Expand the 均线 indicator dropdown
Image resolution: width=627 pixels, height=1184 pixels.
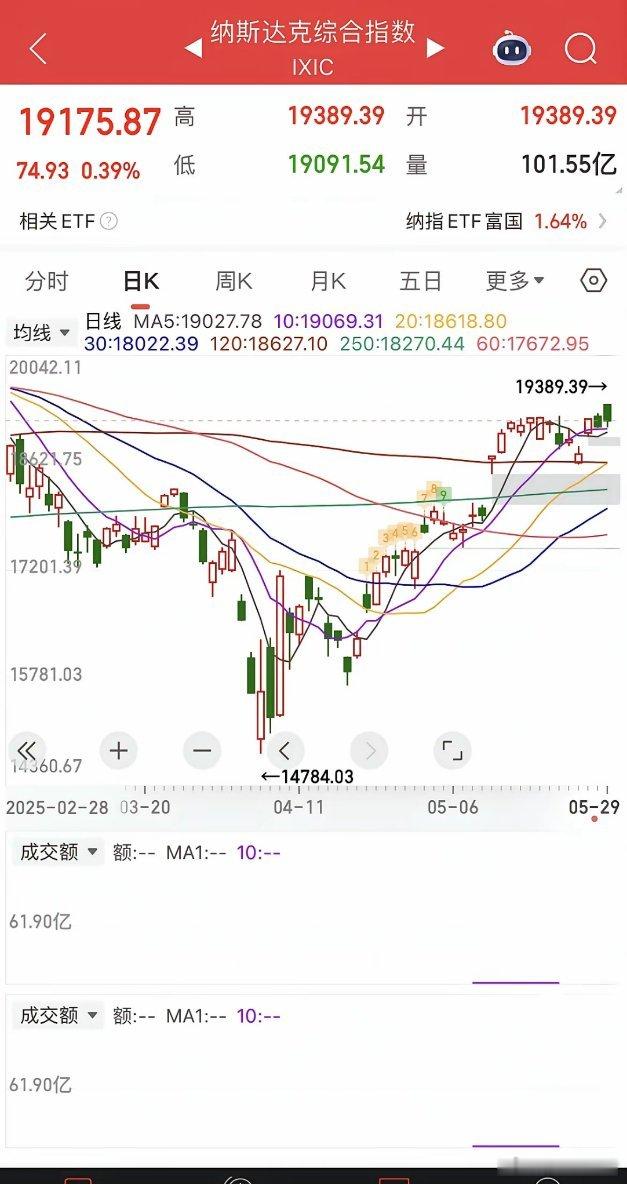point(42,332)
